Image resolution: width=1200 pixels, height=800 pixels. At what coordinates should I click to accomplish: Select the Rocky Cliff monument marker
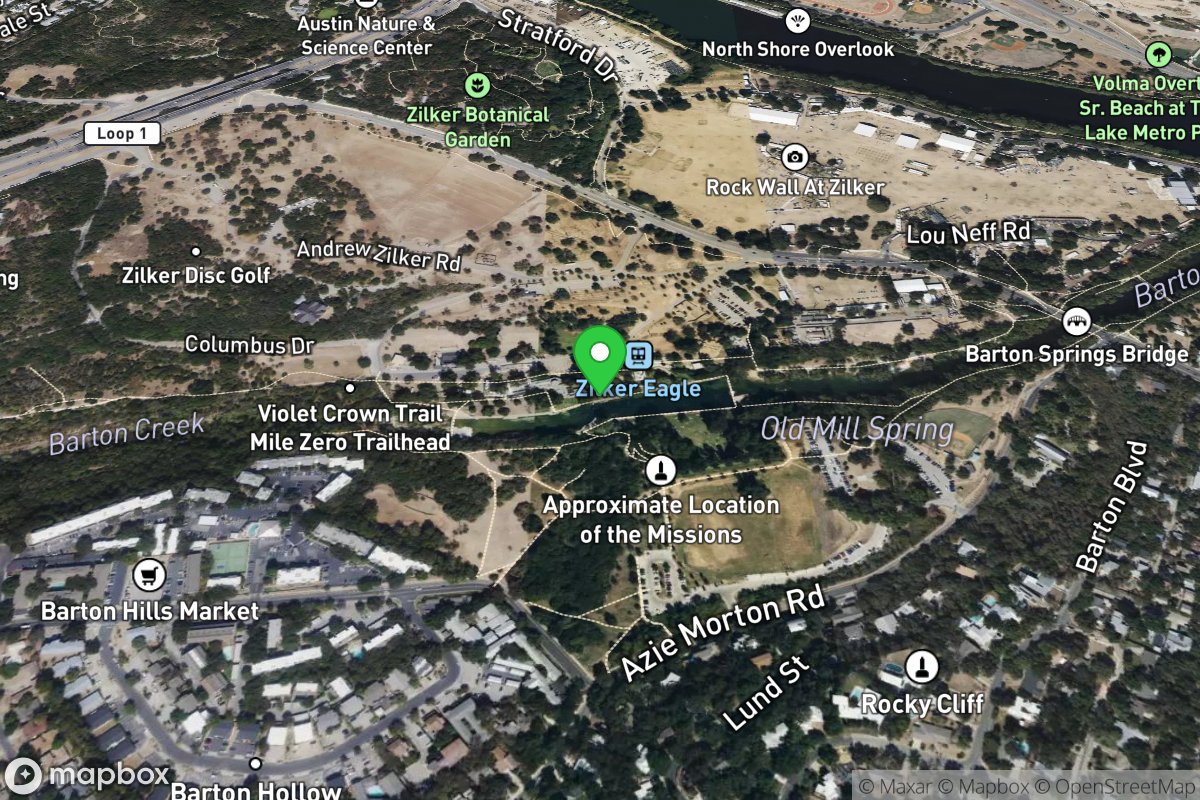(x=922, y=667)
